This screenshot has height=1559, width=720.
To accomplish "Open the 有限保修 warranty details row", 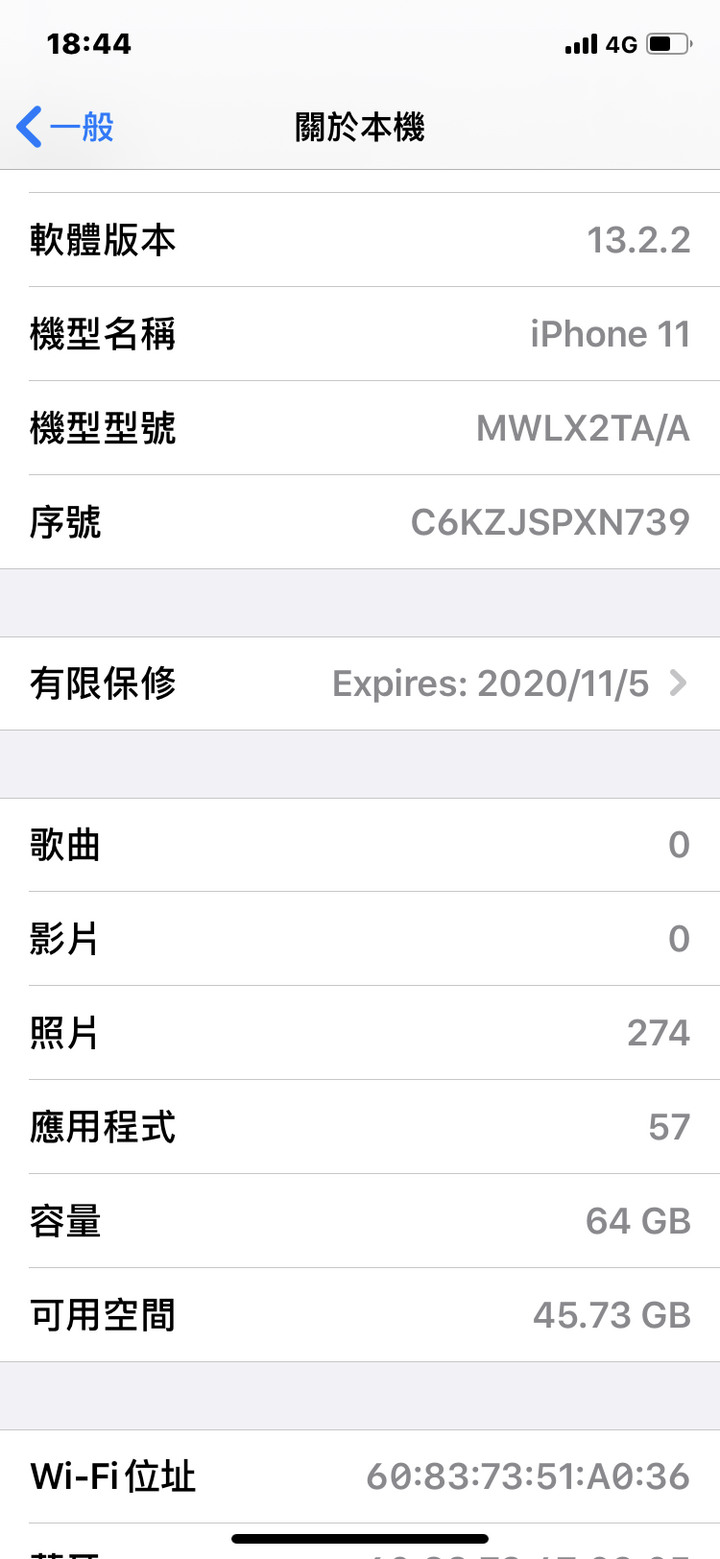I will 360,684.
